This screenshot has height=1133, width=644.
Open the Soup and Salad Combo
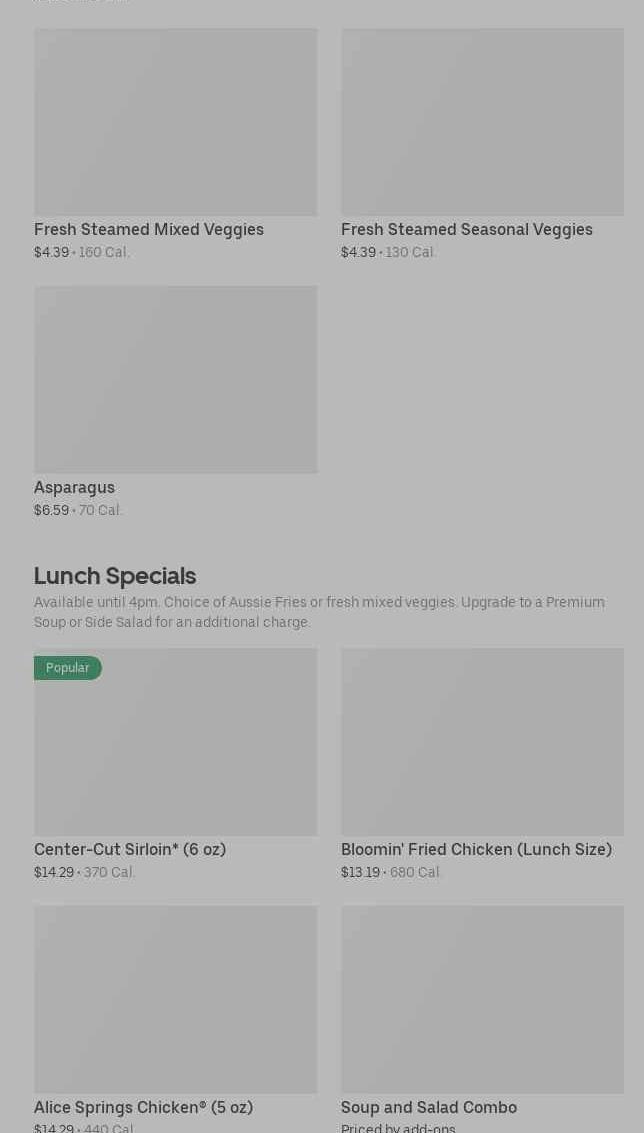[482, 1019]
